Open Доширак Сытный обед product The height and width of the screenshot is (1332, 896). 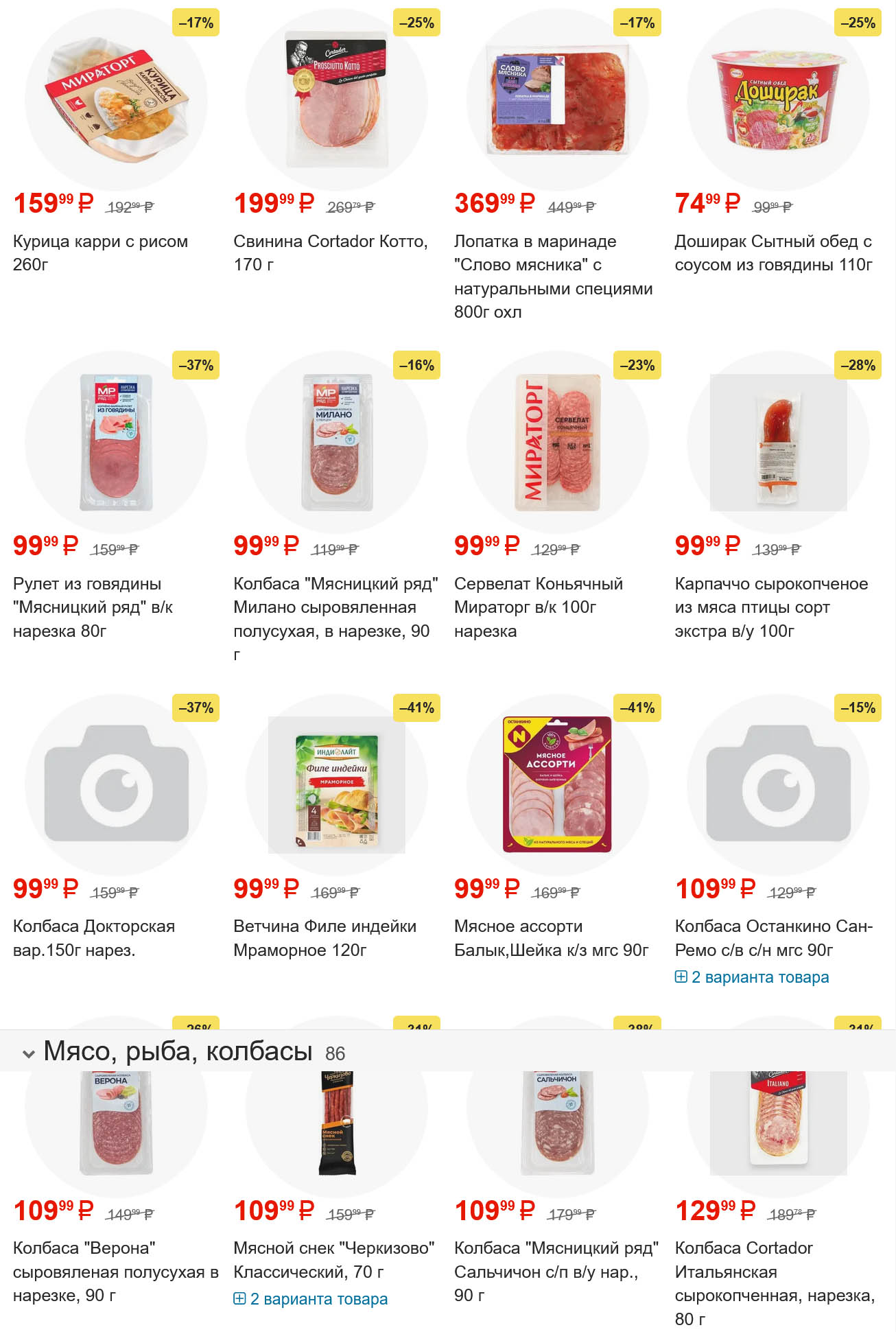tap(773, 252)
